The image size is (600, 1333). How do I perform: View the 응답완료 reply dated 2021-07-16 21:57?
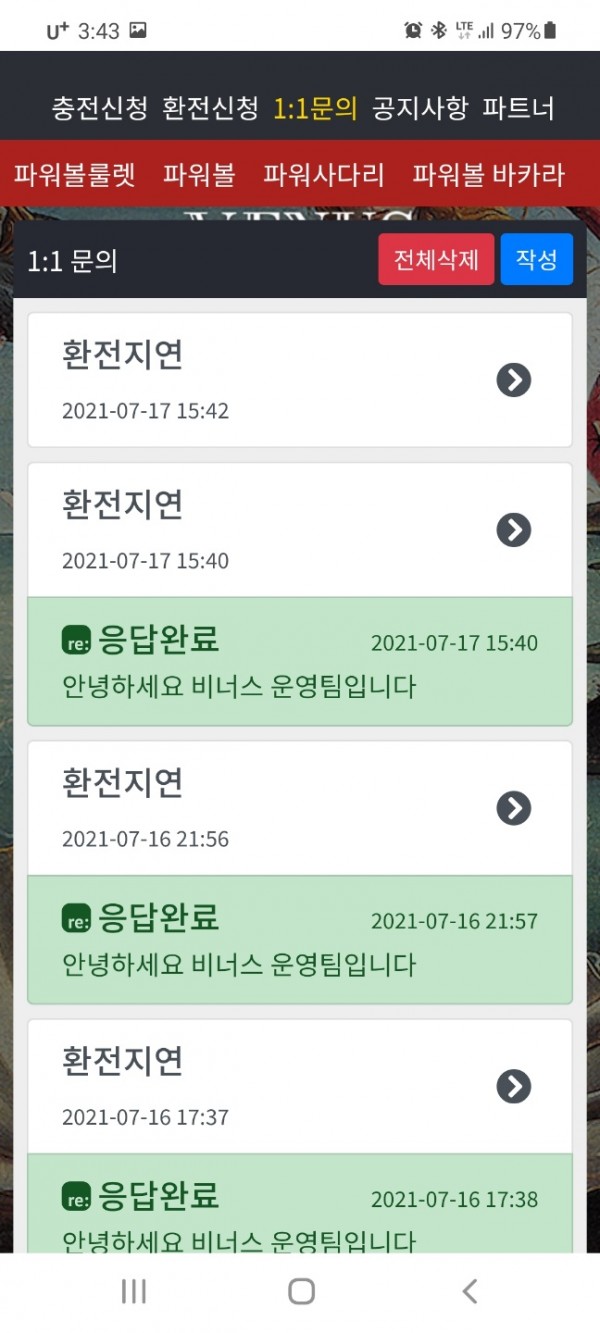tap(300, 939)
